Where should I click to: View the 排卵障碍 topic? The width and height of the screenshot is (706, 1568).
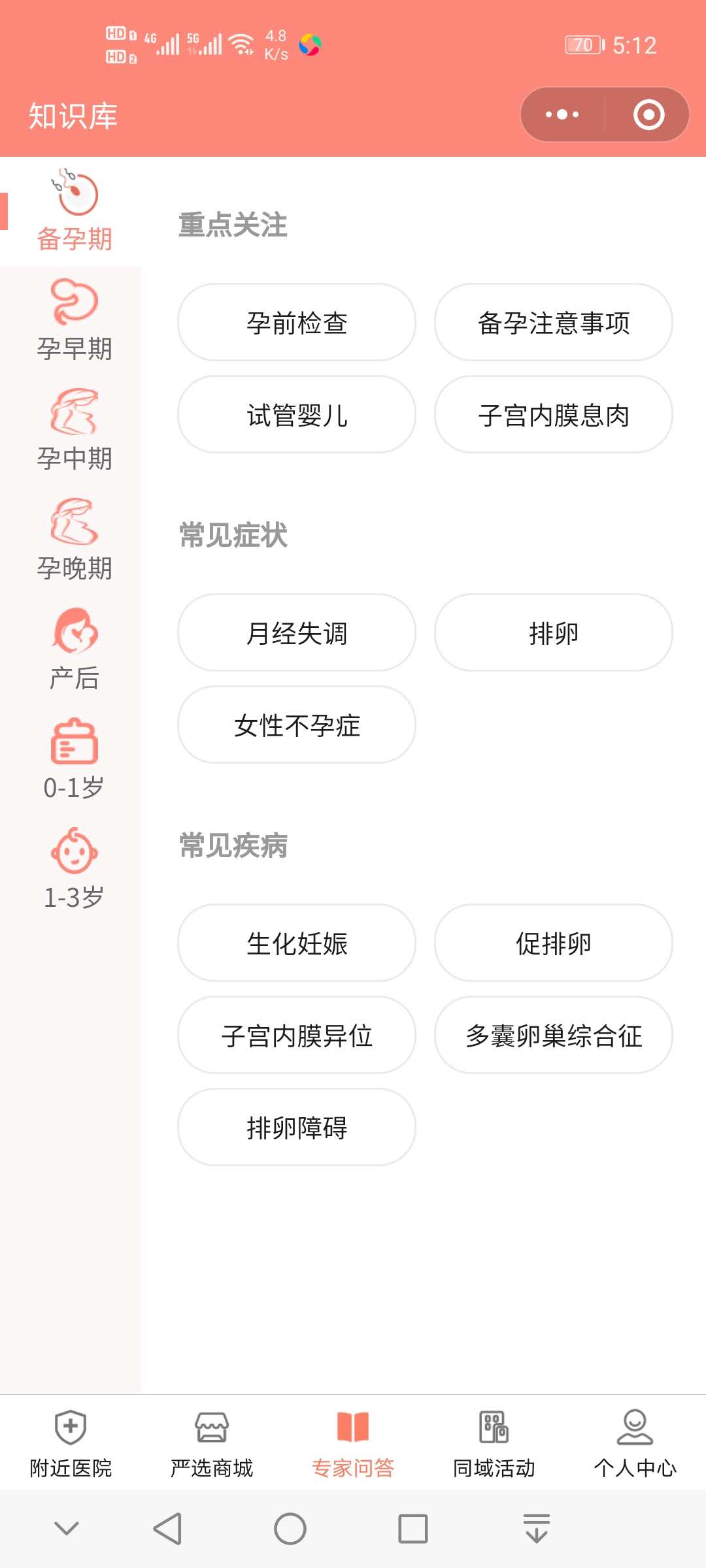click(x=297, y=1127)
